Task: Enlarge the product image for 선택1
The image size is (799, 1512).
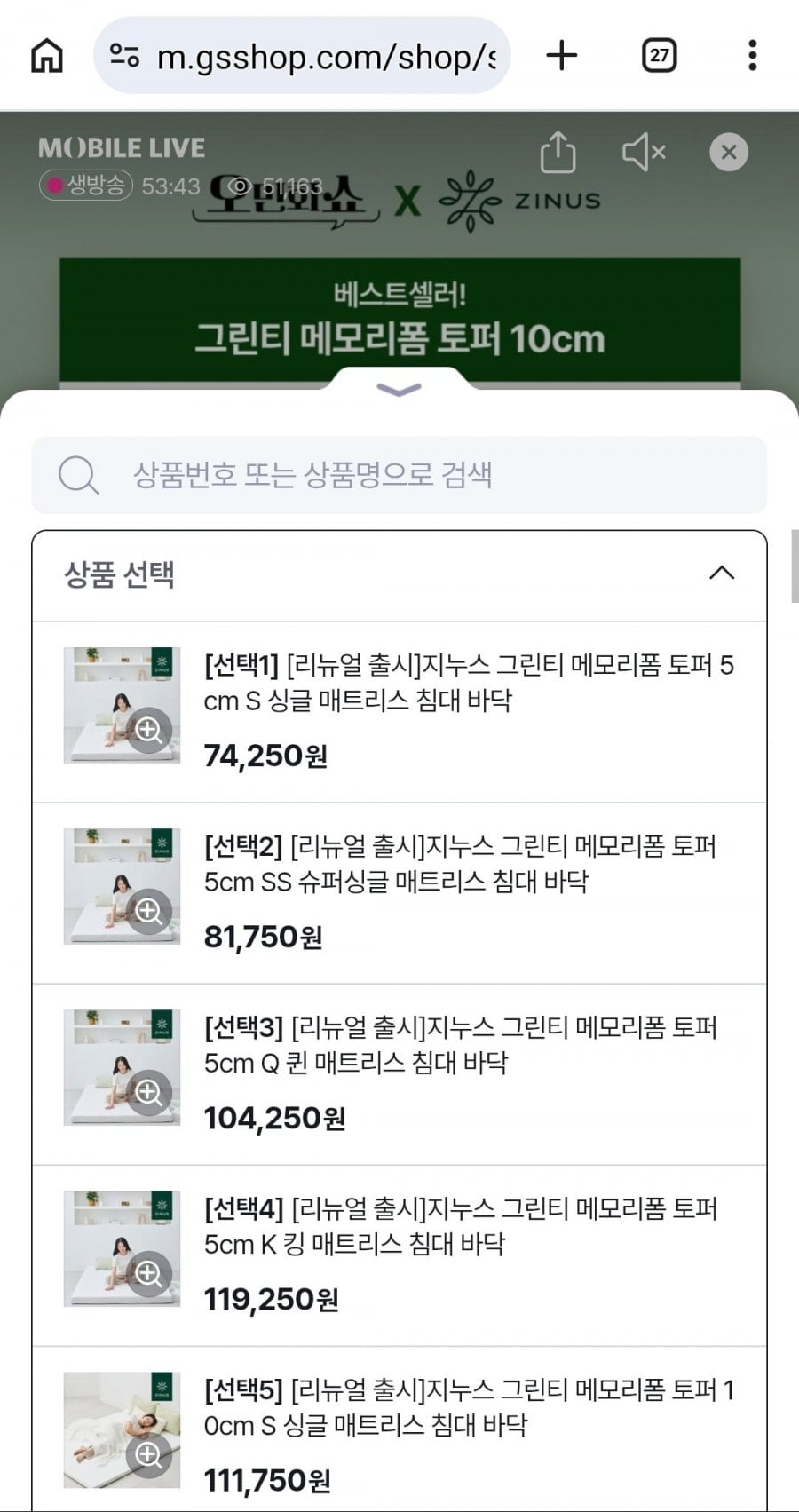Action: 149,731
